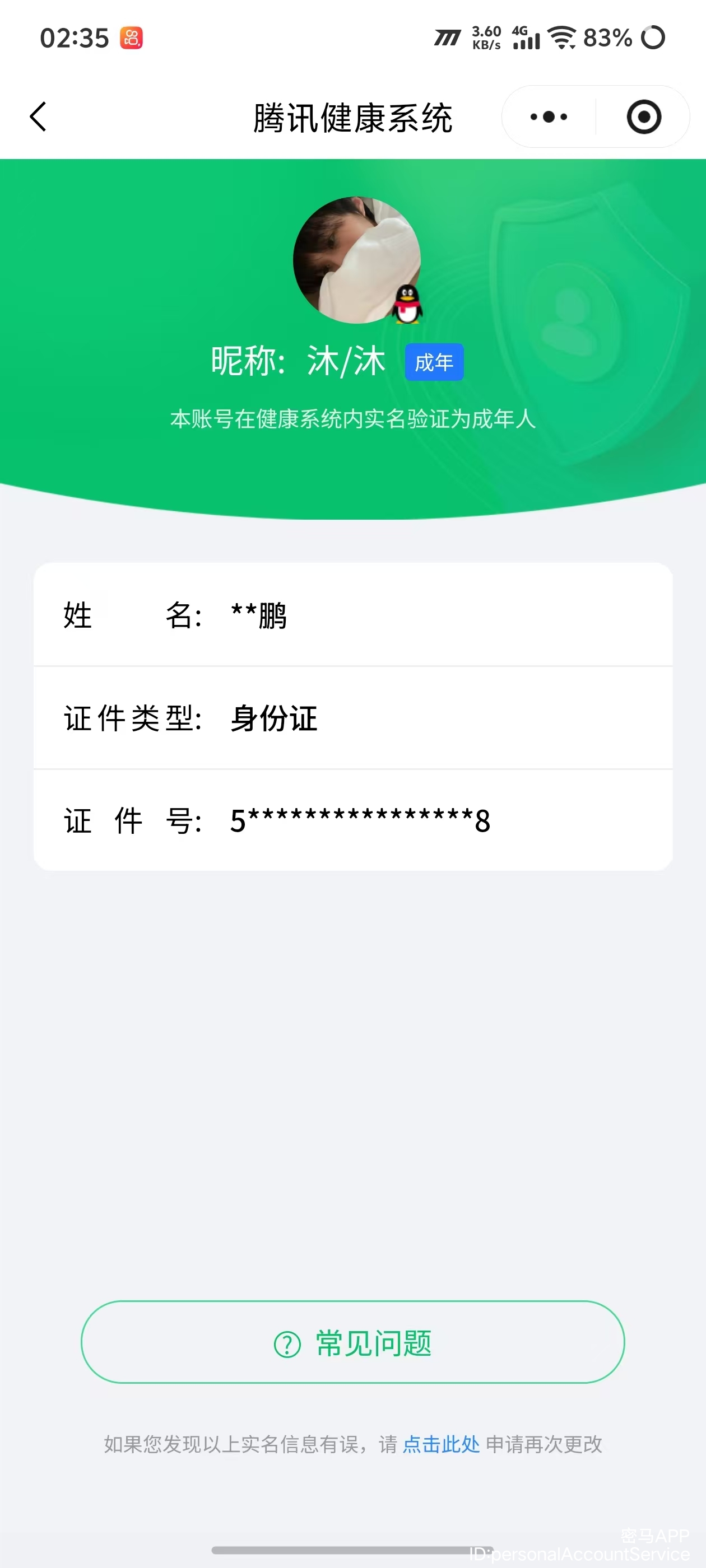Viewport: 706px width, 1568px height.
Task: Tap the bottom home indicator bar
Action: [352, 1550]
